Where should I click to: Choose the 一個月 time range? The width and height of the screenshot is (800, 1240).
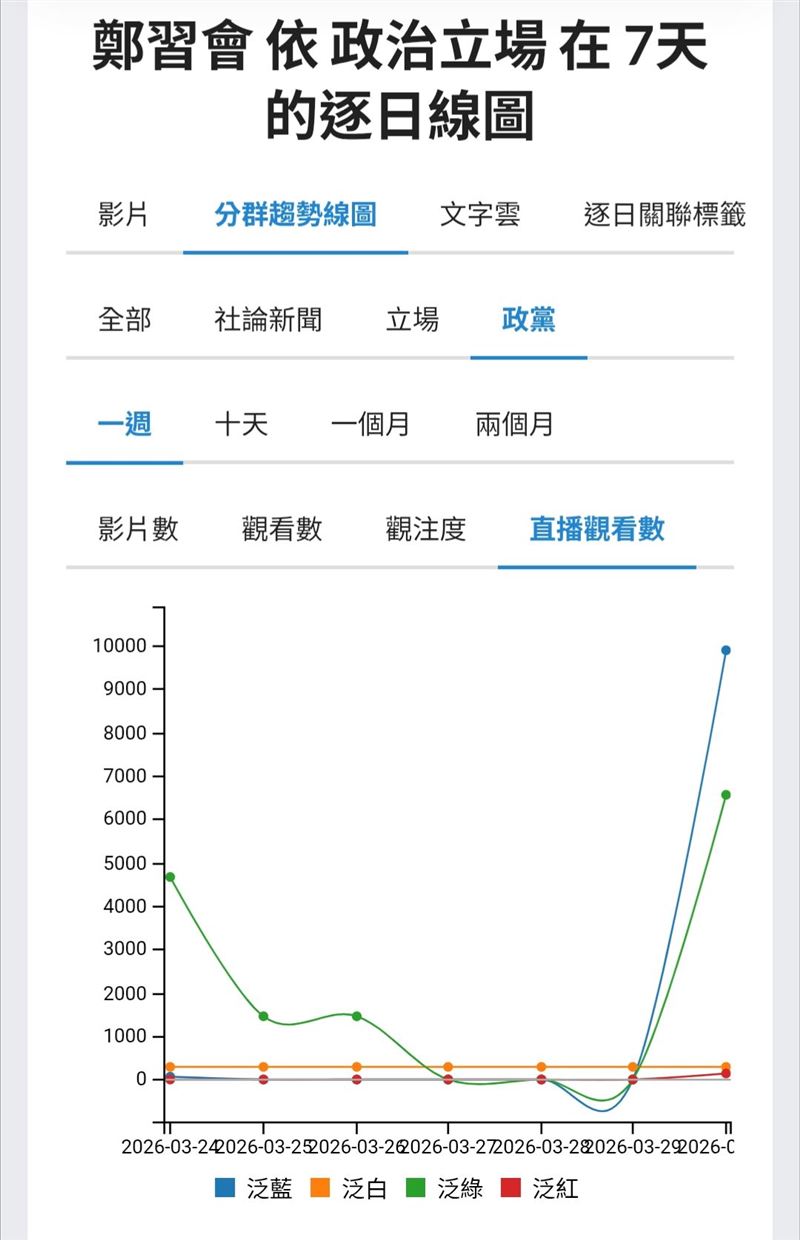373,424
